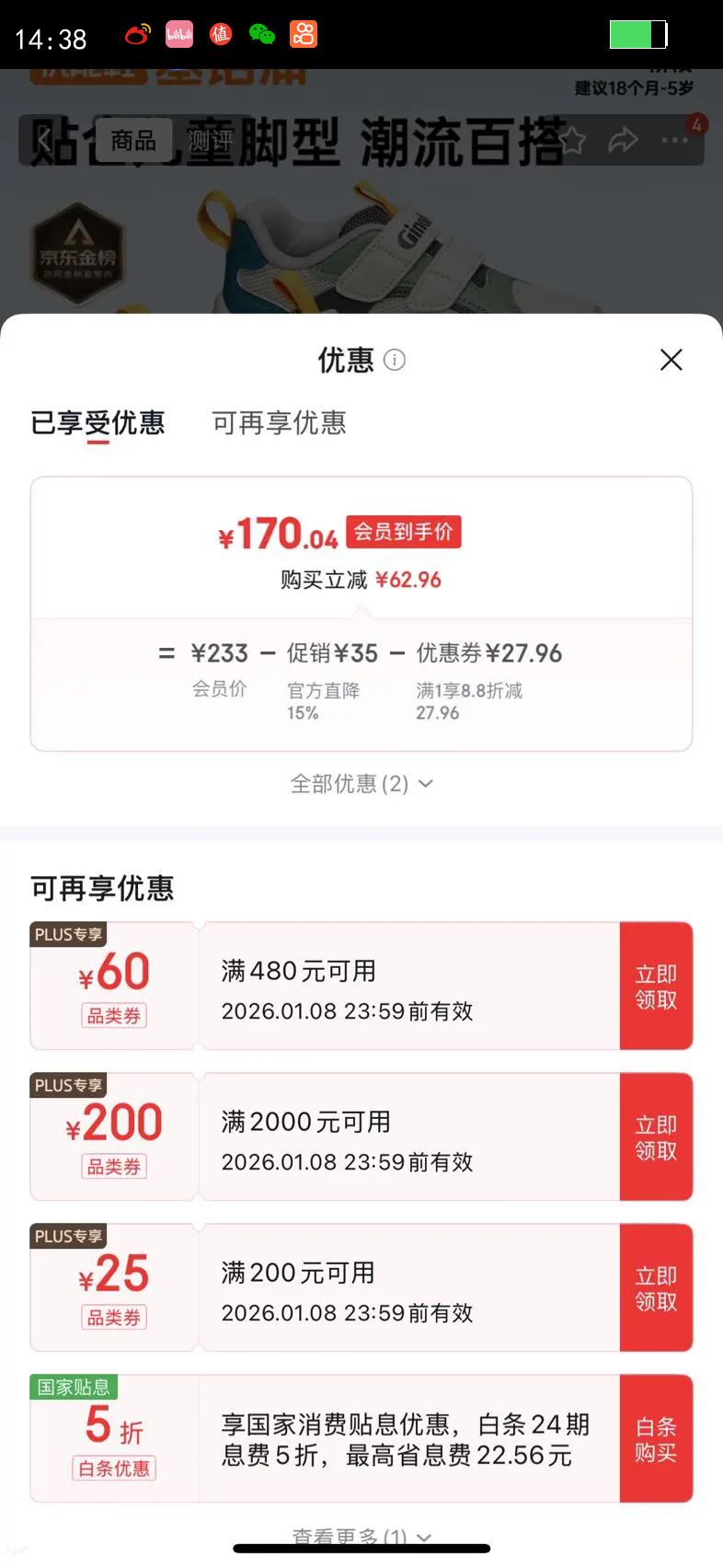This screenshot has width=723, height=1568.
Task: Open WeChat from the status bar
Action: click(262, 33)
